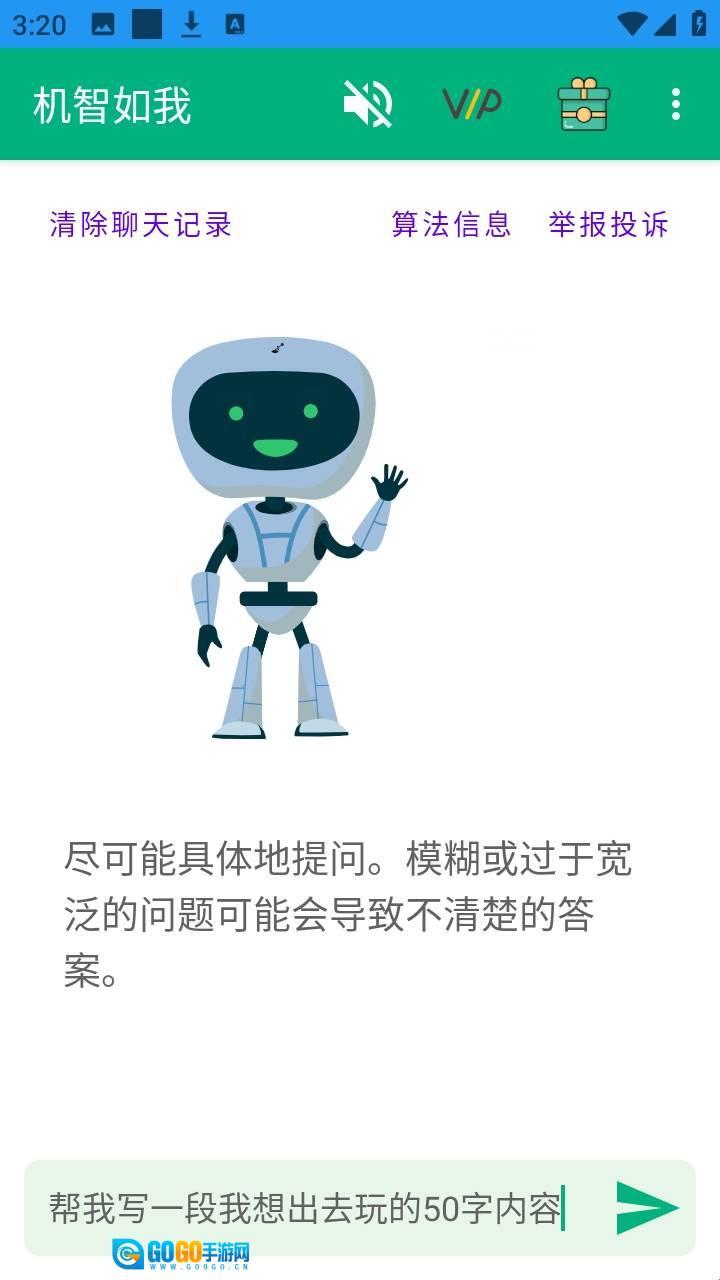
Task: Focus the message input field
Action: (x=310, y=1208)
